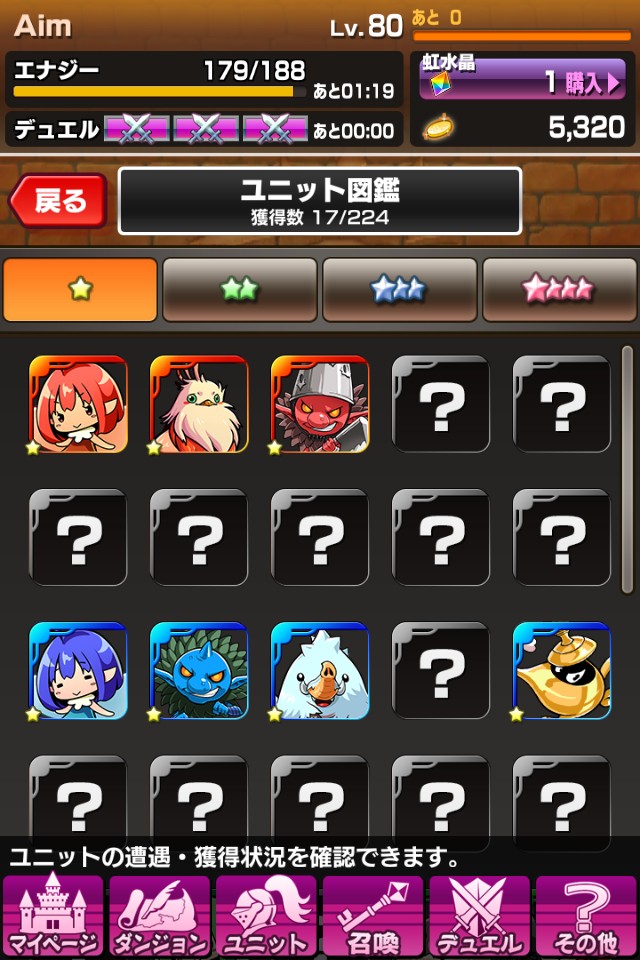Go to マイページ in bottom navigation
The width and height of the screenshot is (640, 960).
(x=53, y=916)
